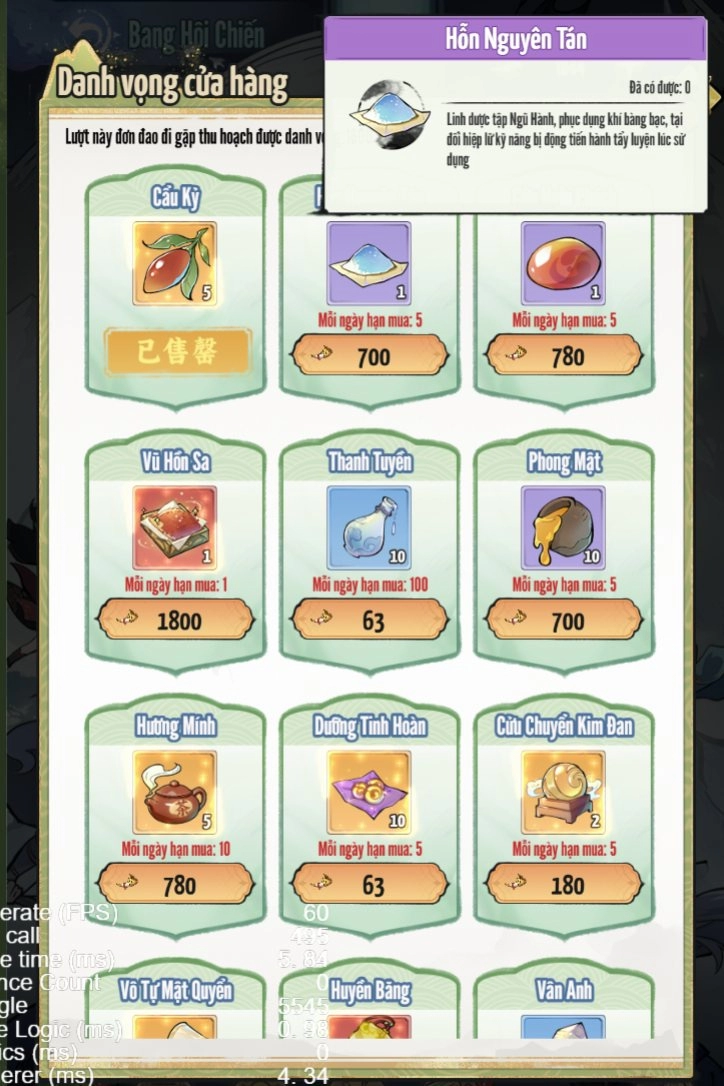Purchase Dưỡng Tinh Hoàn for 63

pos(369,885)
